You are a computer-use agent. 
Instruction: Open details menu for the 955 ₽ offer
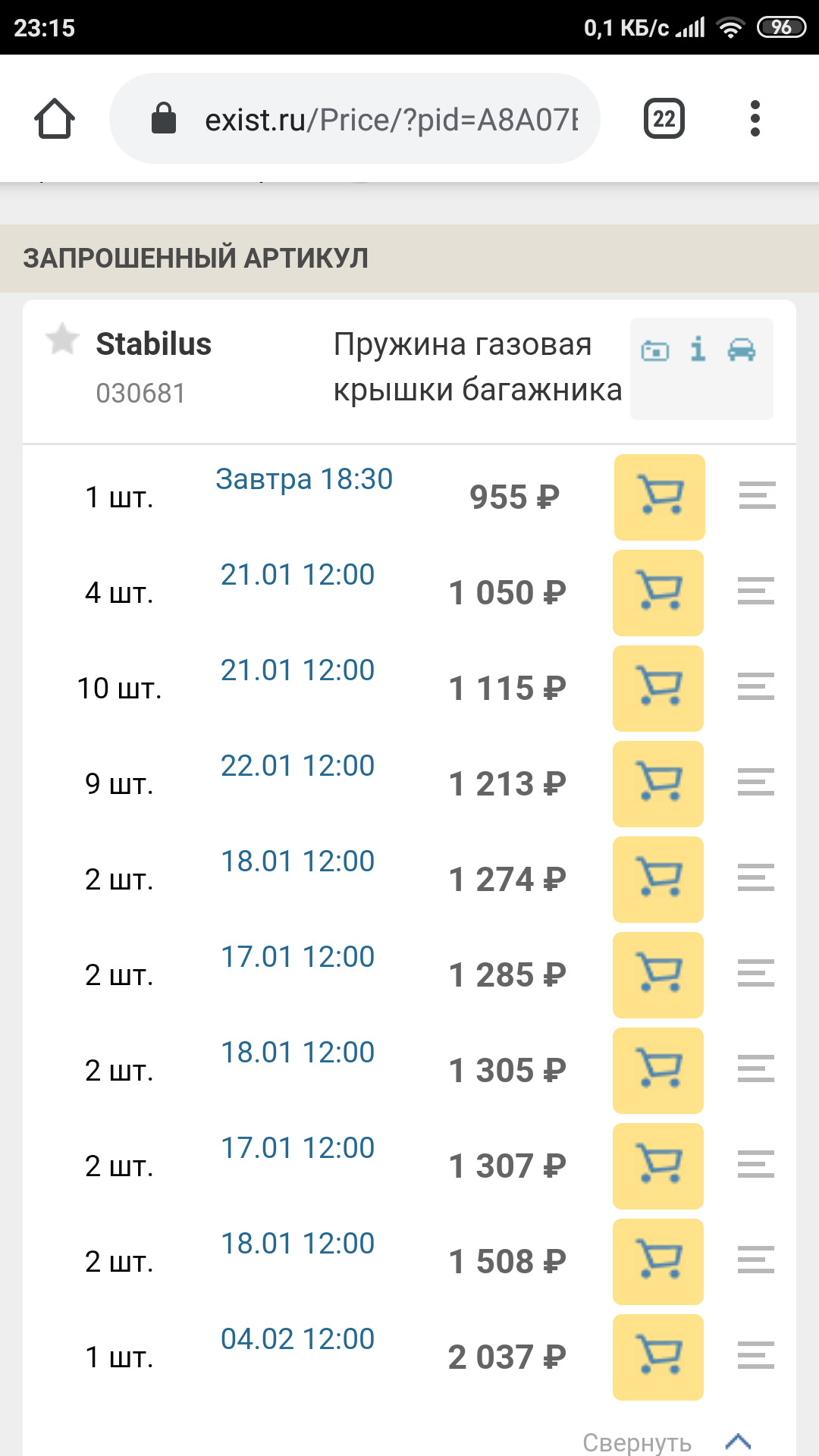(x=757, y=496)
